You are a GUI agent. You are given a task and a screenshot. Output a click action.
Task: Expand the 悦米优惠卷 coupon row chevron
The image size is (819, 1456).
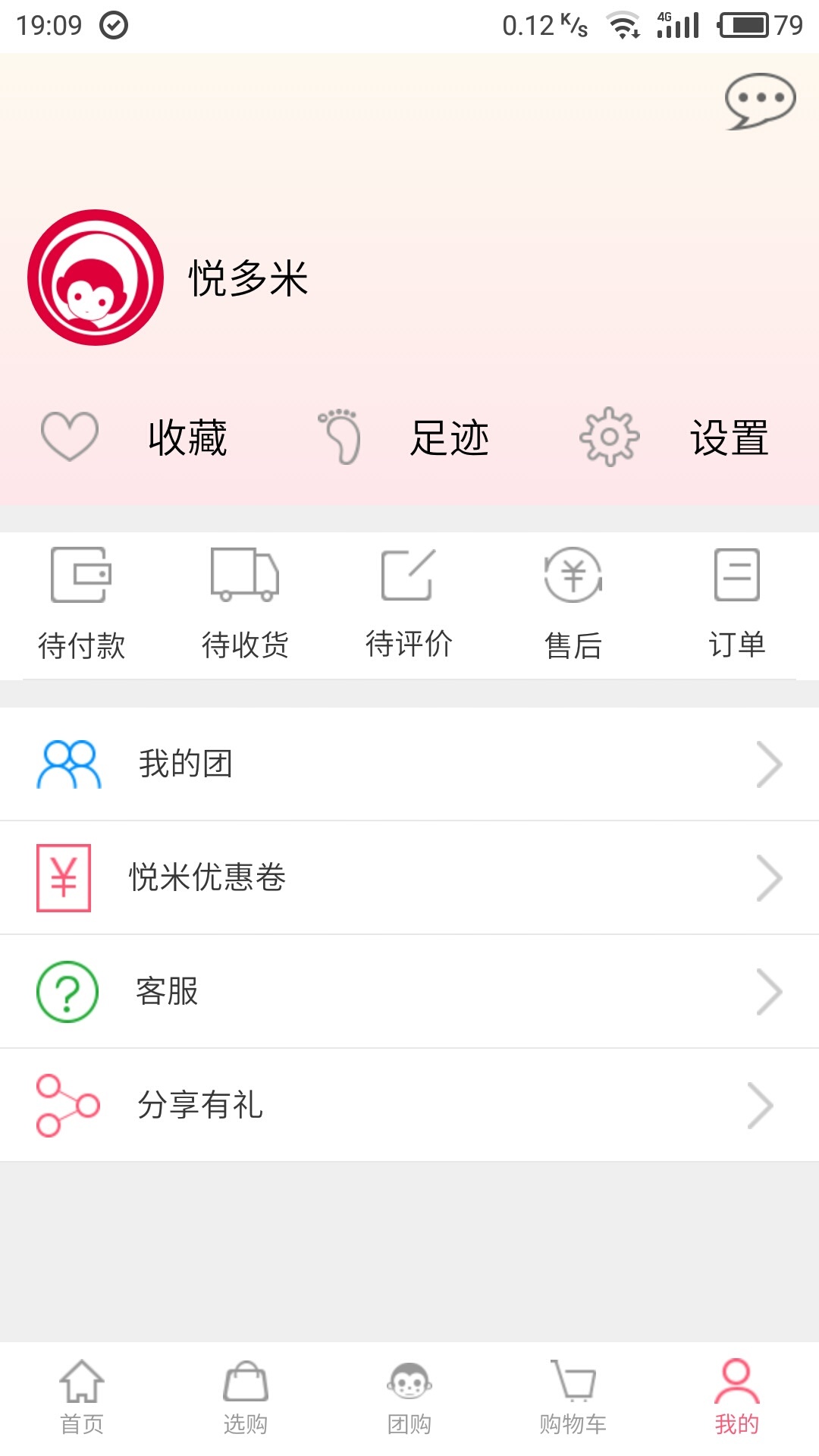[x=770, y=877]
